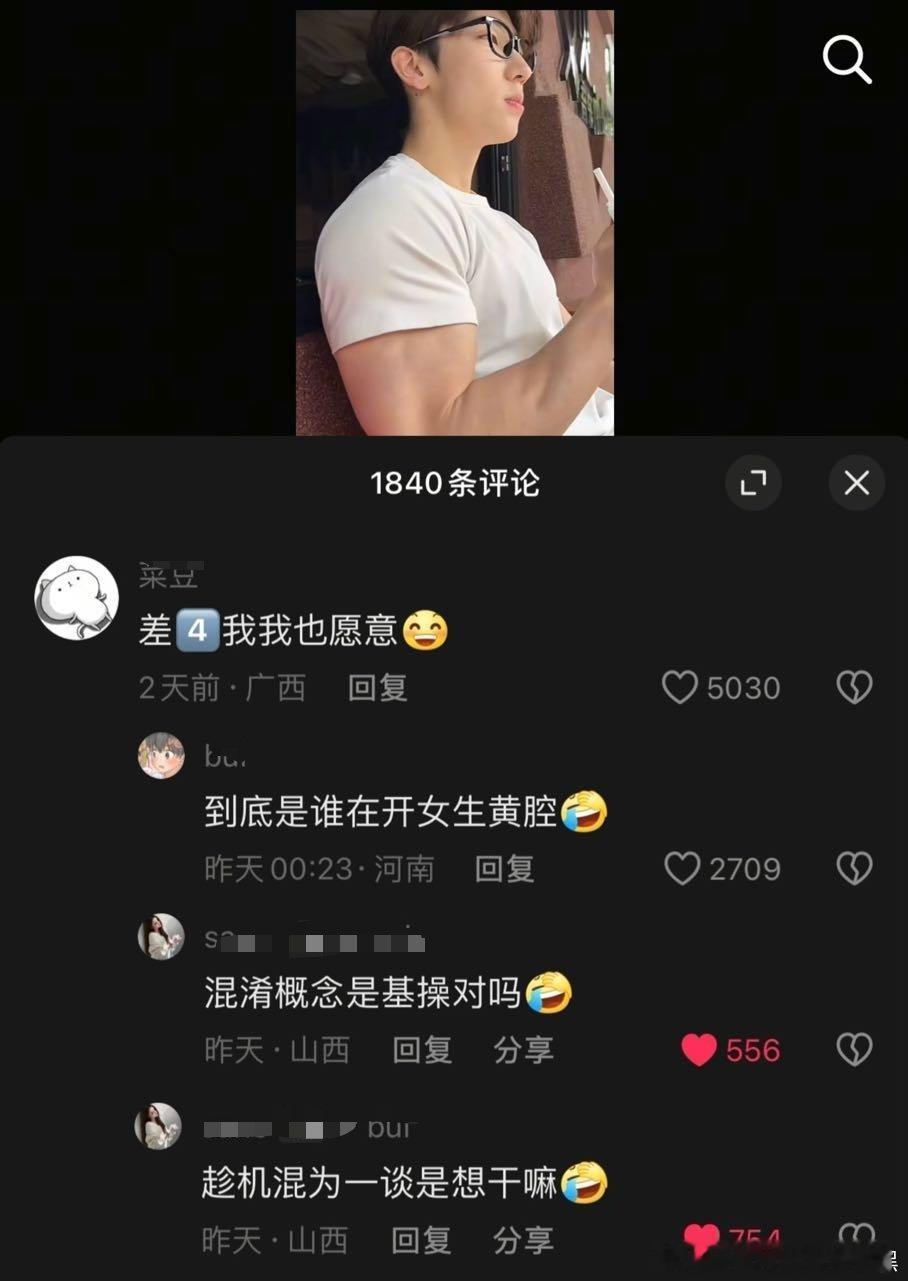Tap 分享 on the 混淆概念 comment
Viewport: 908px width, 1281px height.
point(523,1050)
